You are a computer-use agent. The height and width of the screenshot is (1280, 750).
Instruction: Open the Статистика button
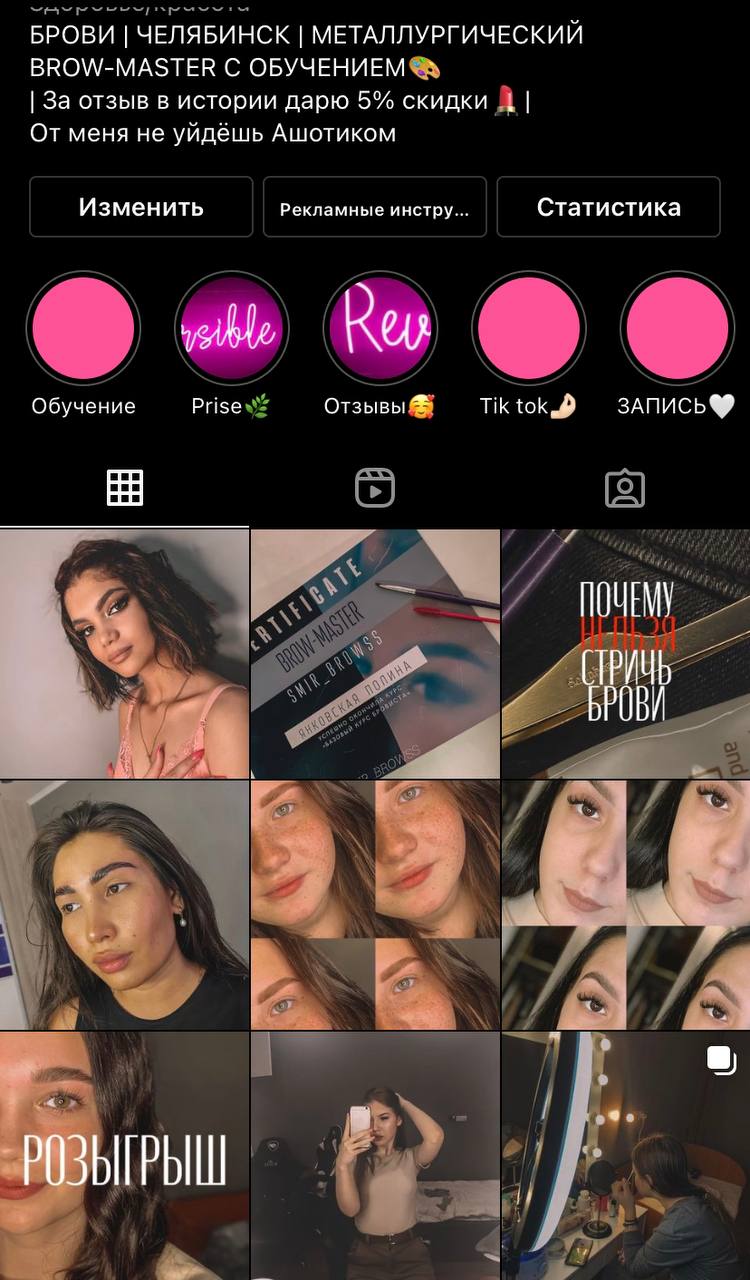coord(608,207)
